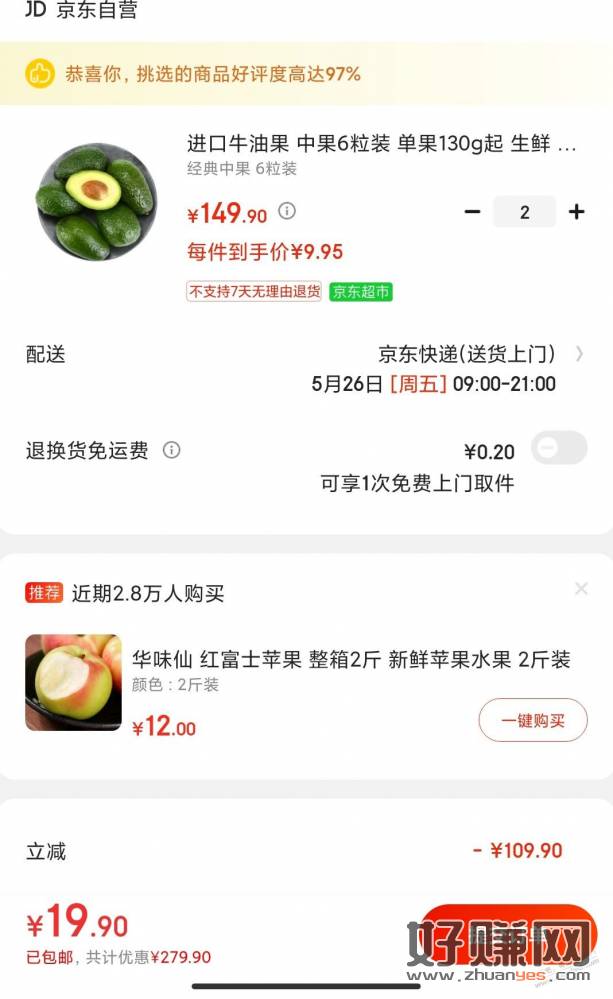The image size is (613, 999).
Task: Increase avocado quantity with the plus button
Action: coord(576,212)
